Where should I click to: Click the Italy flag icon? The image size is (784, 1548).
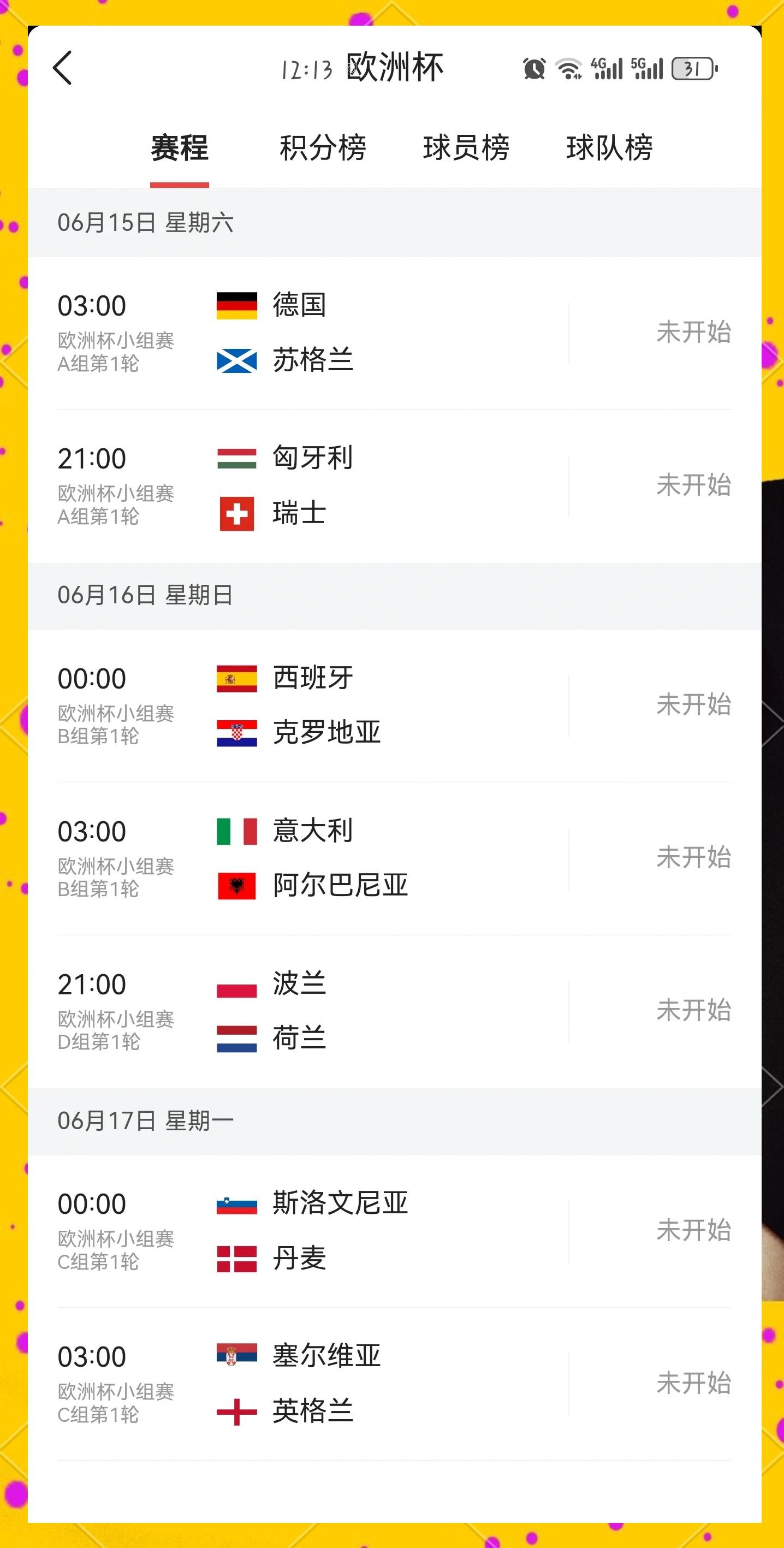tap(237, 831)
